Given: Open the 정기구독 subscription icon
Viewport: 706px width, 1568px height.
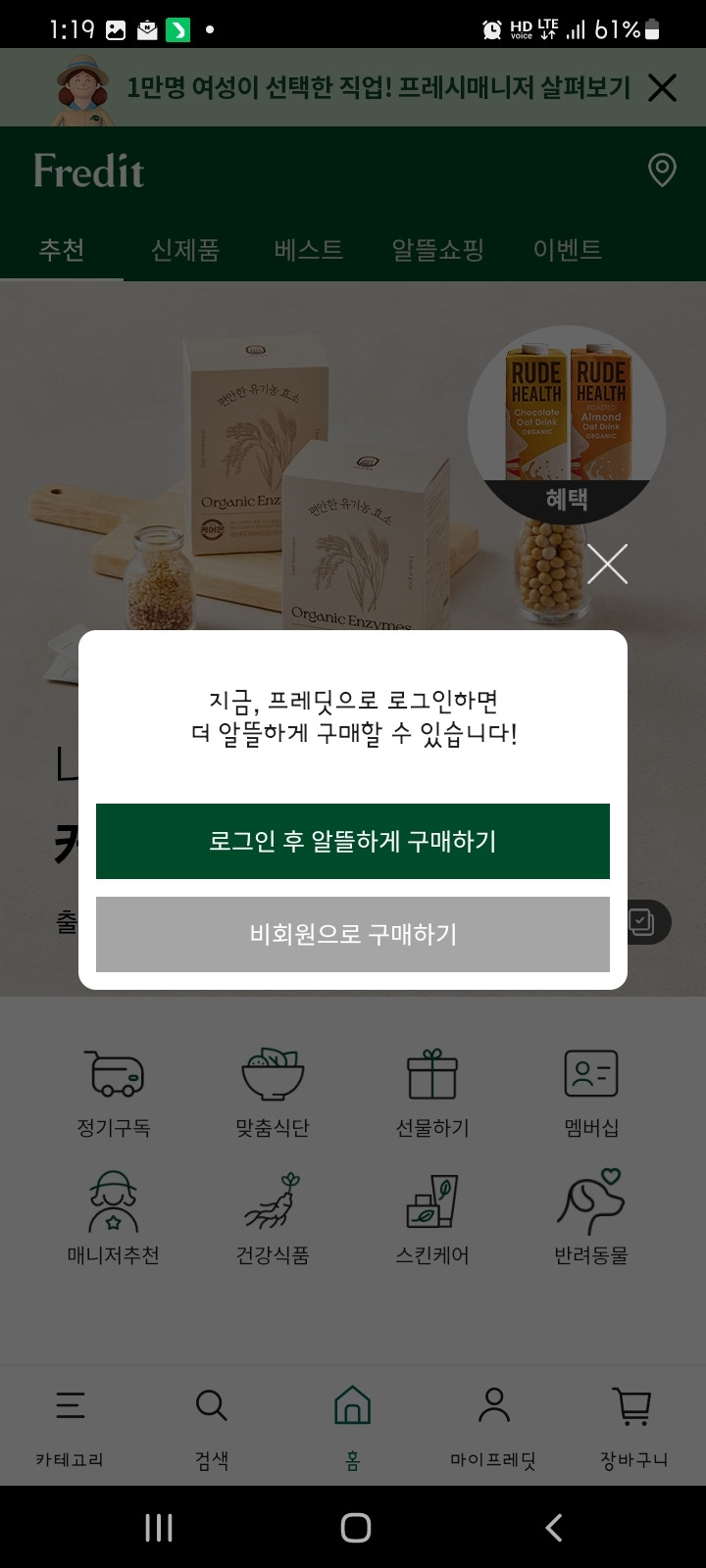Looking at the screenshot, I should (x=117, y=1093).
